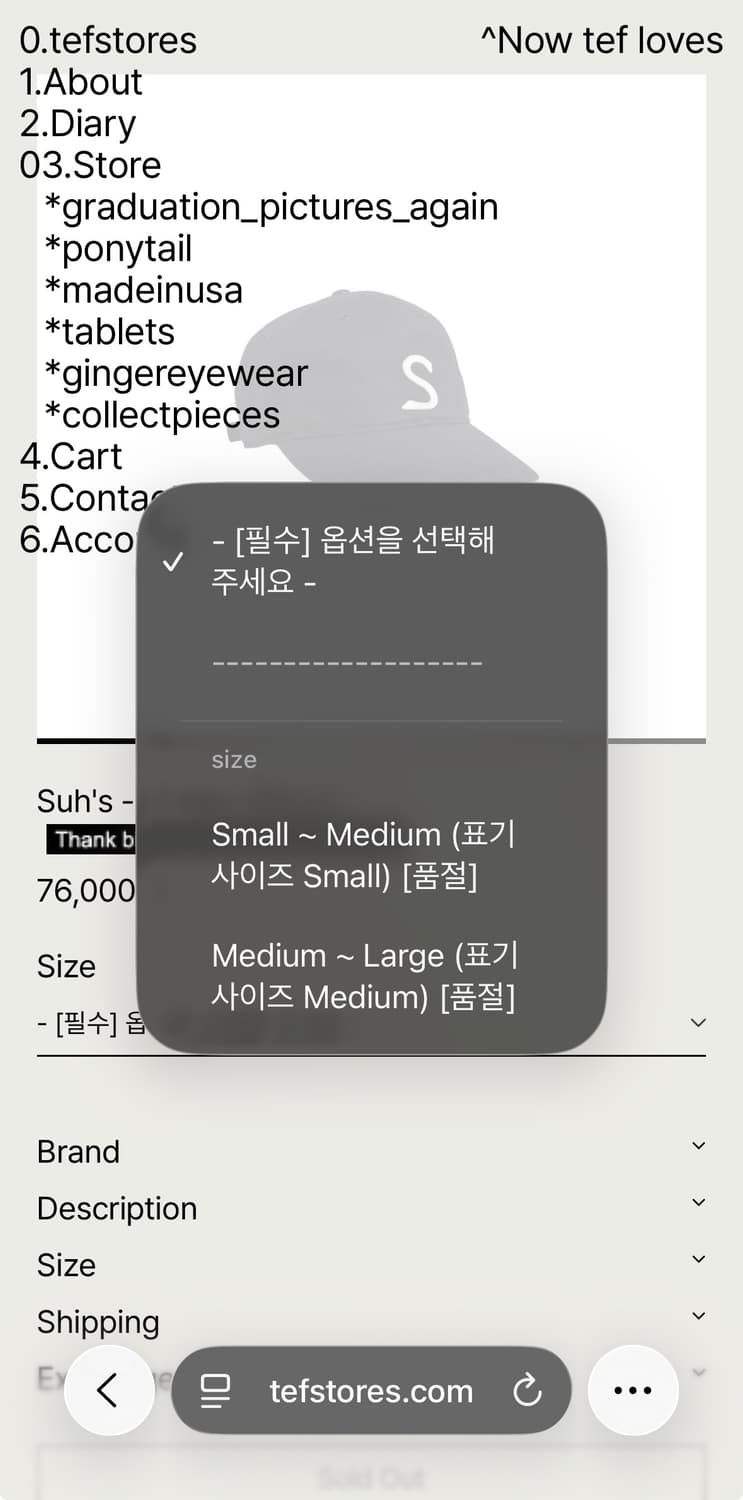This screenshot has height=1500, width=743.
Task: Open the 2.Diary menu item
Action: [77, 124]
